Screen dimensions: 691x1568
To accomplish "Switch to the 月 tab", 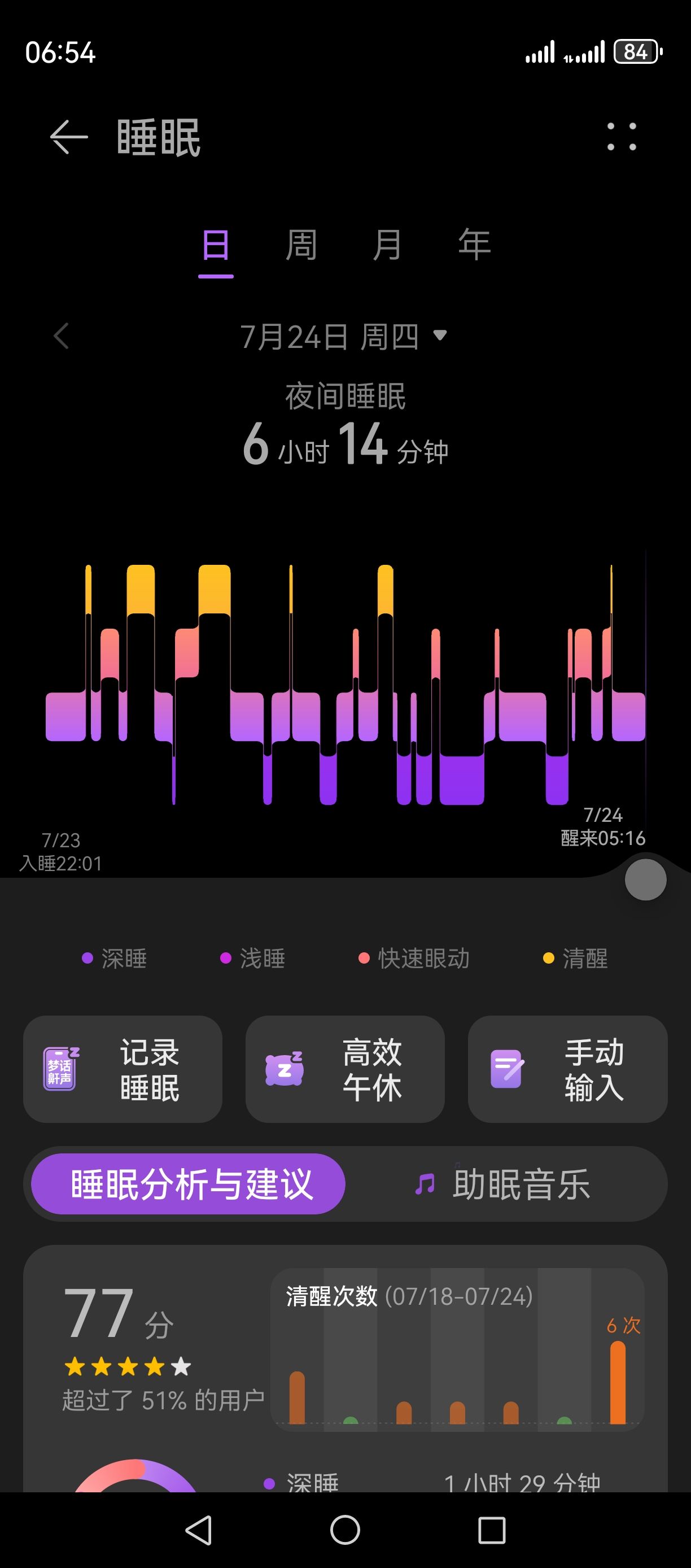I will click(387, 245).
